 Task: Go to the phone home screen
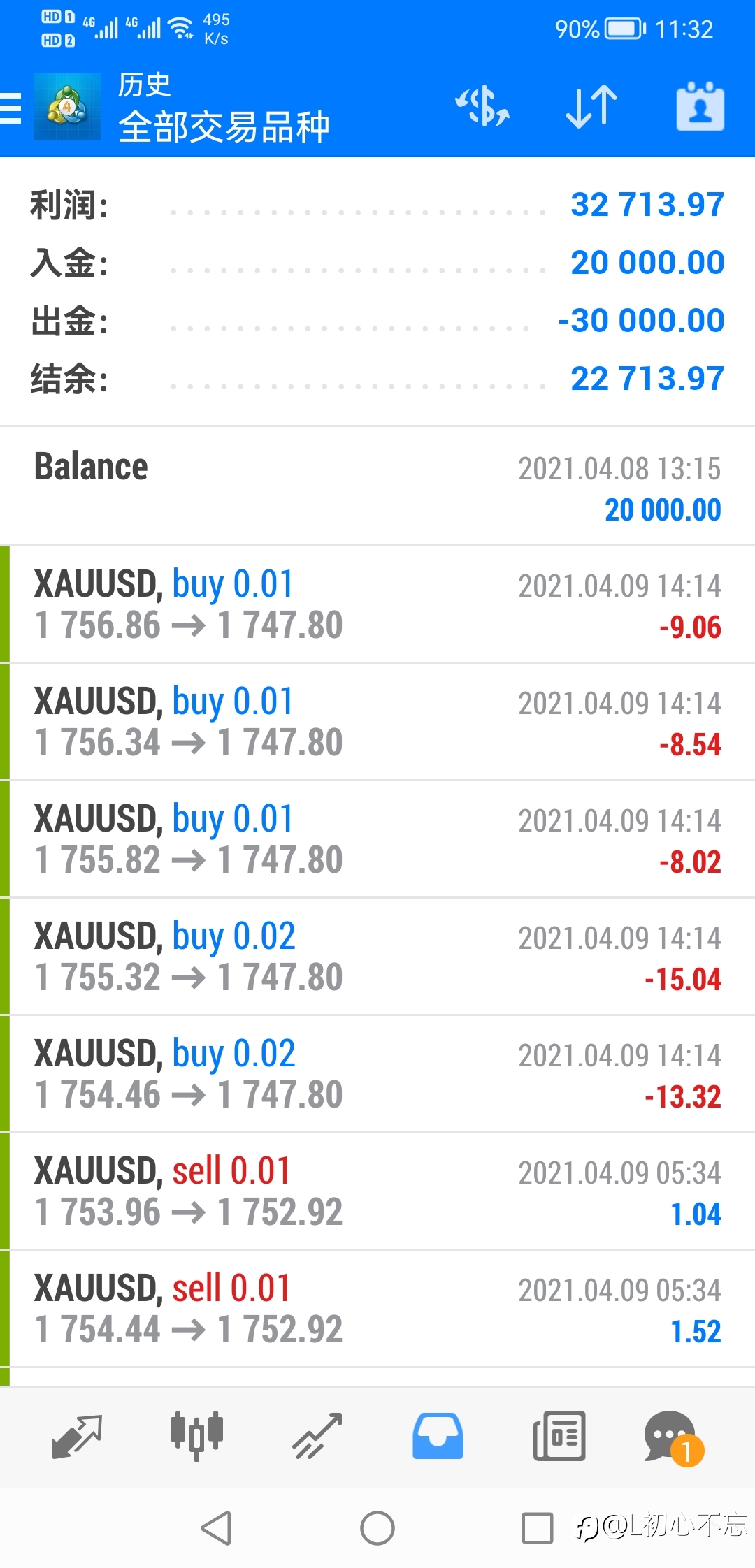pos(377,1528)
